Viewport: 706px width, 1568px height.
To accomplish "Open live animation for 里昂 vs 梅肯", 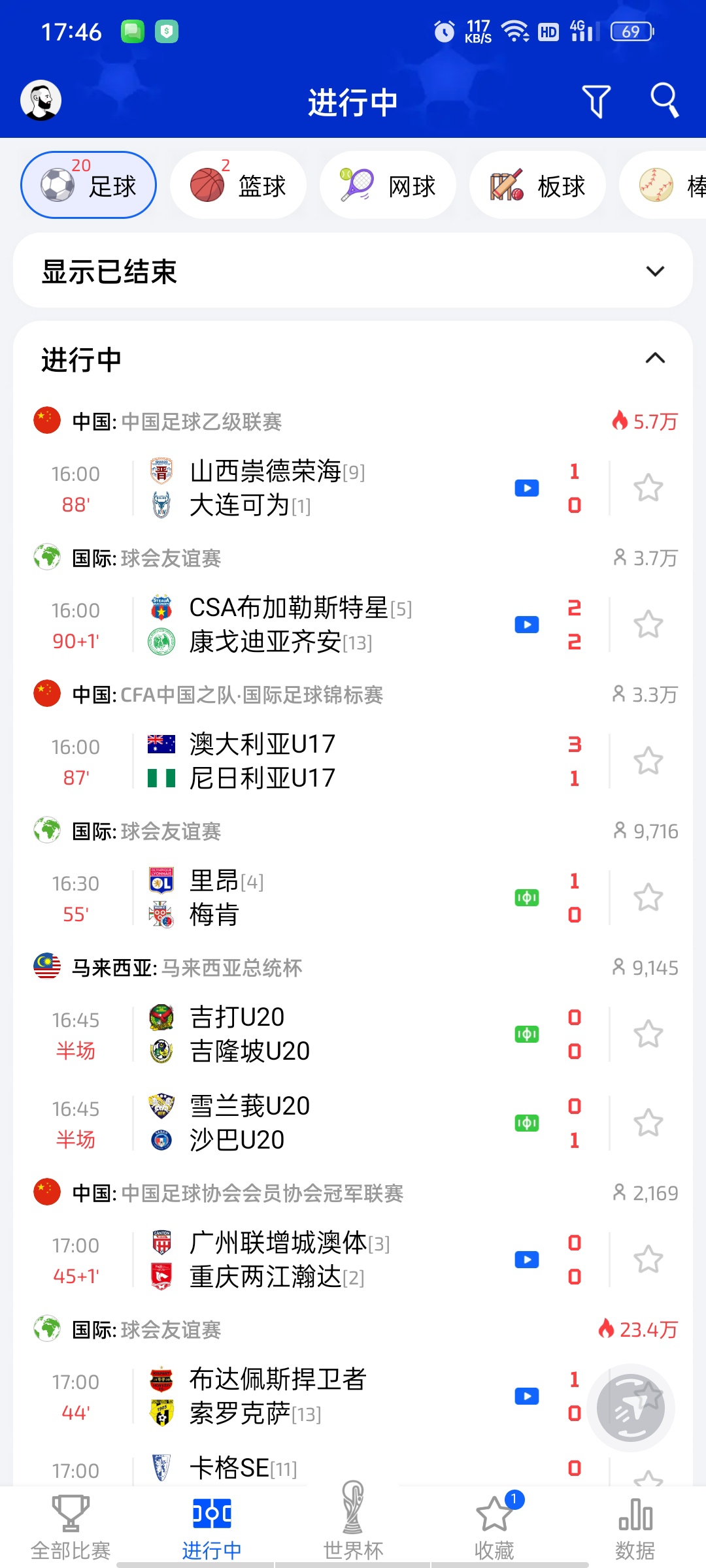I will click(527, 898).
